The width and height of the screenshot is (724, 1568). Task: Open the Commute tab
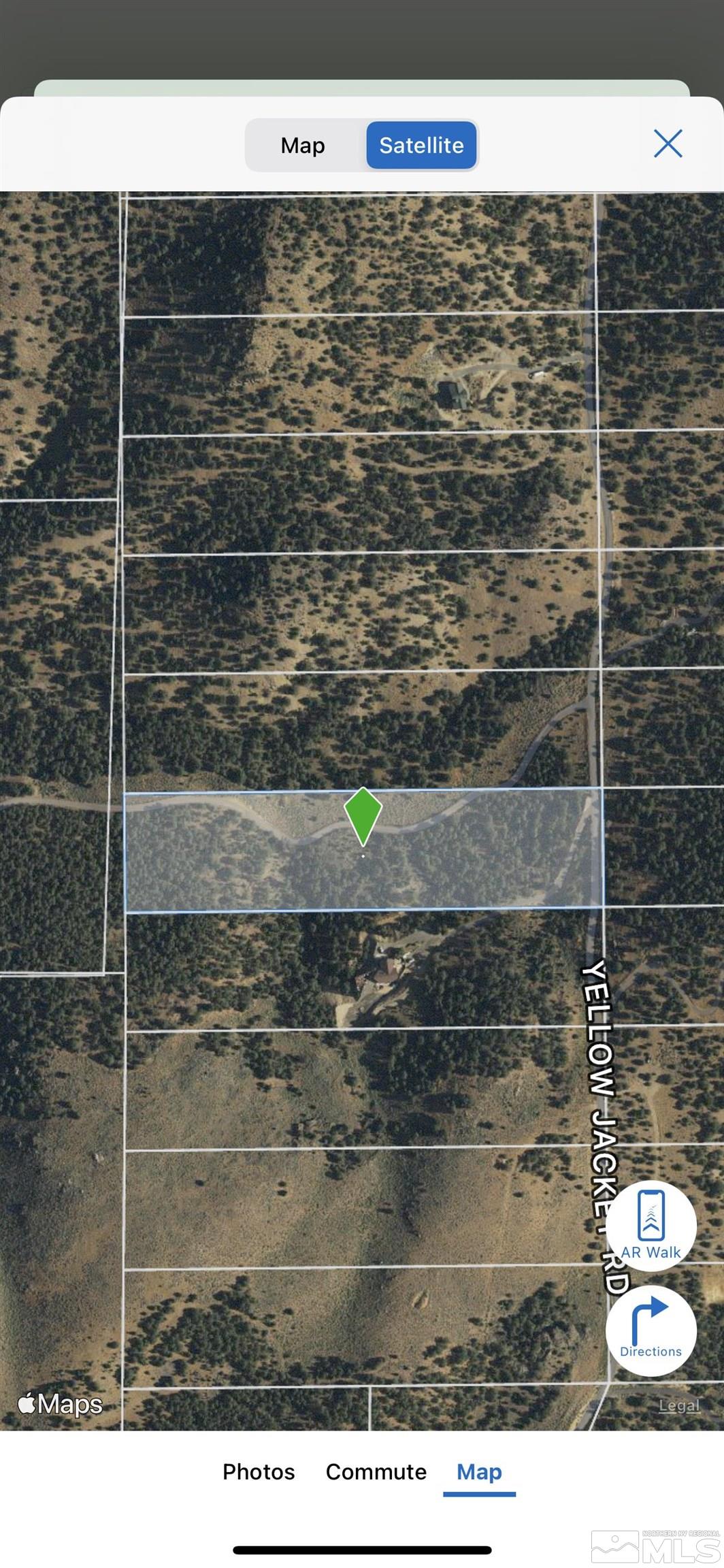tap(376, 1471)
